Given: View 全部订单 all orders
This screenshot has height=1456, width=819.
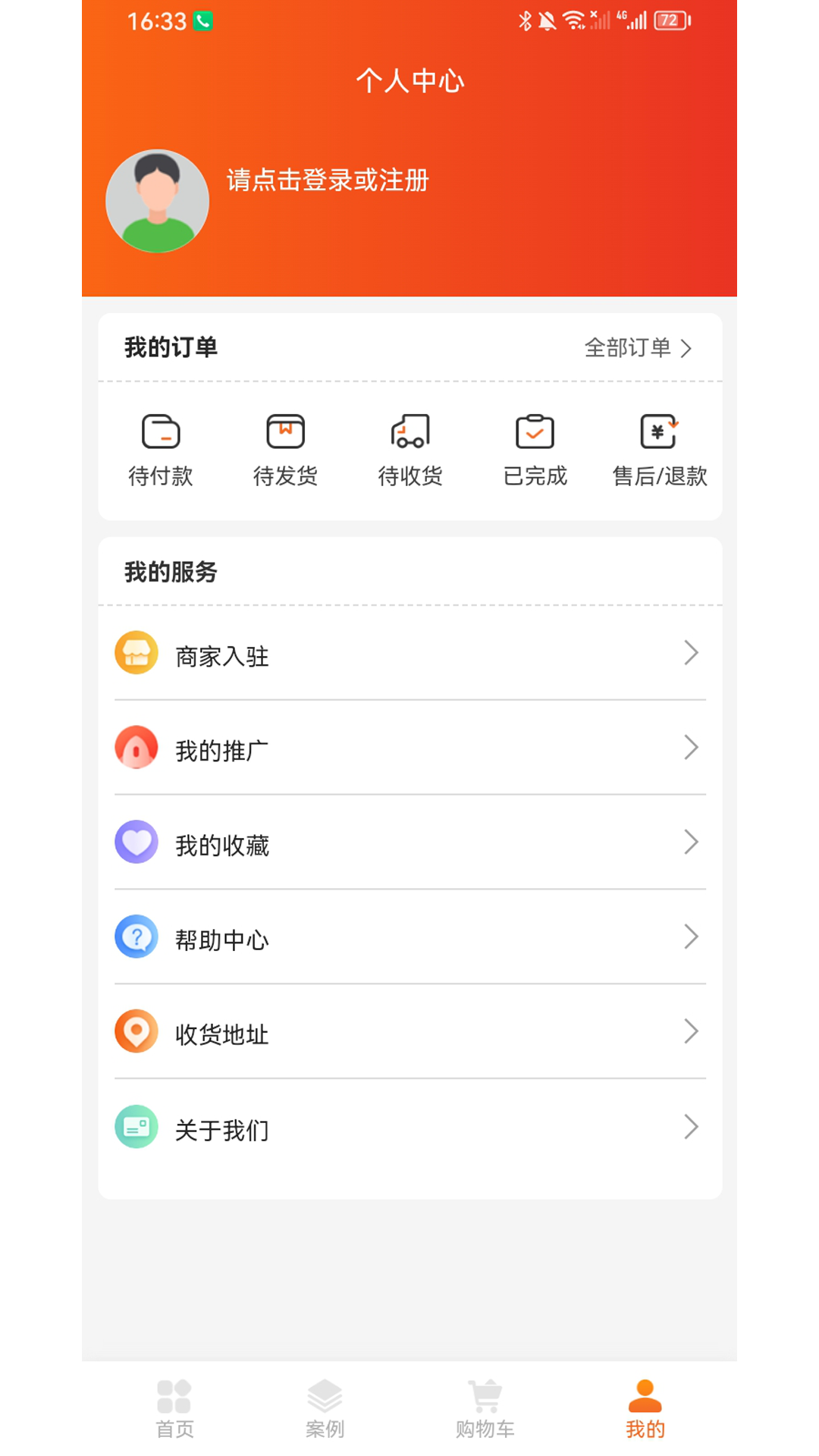Looking at the screenshot, I should pyautogui.click(x=637, y=348).
